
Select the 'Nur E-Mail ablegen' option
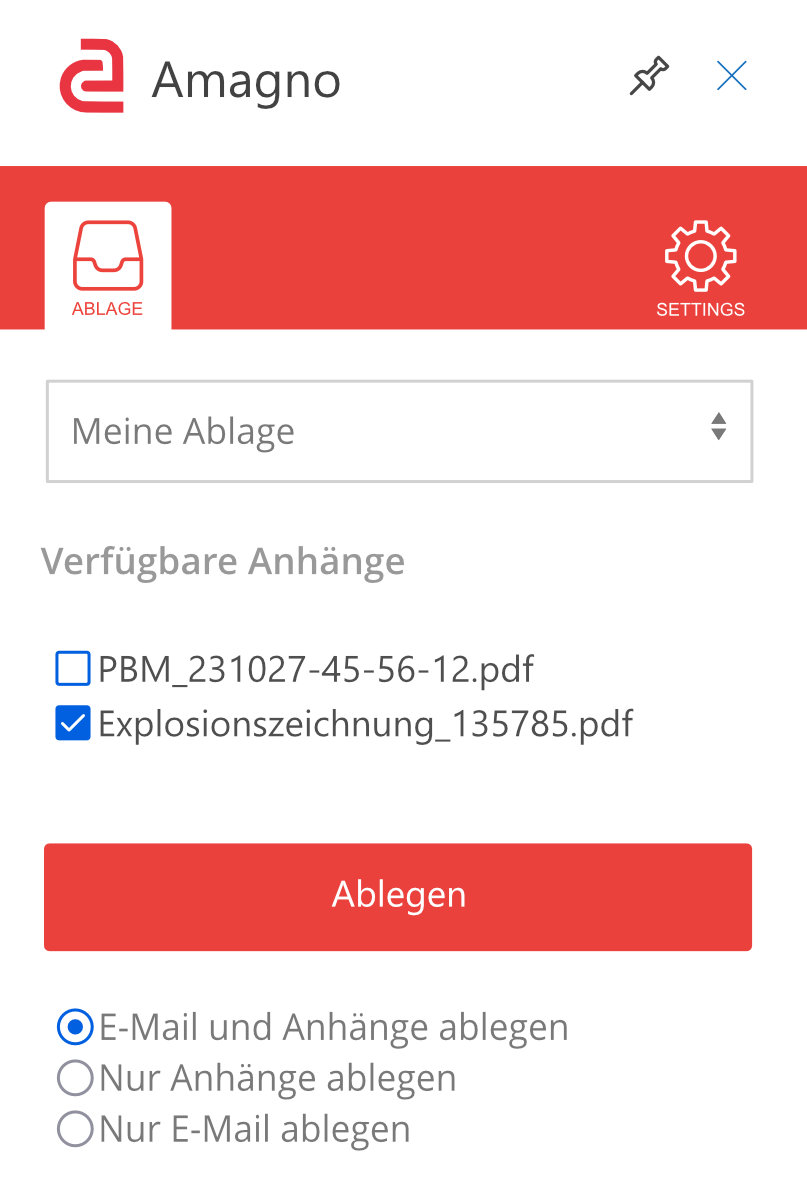coord(74,1128)
